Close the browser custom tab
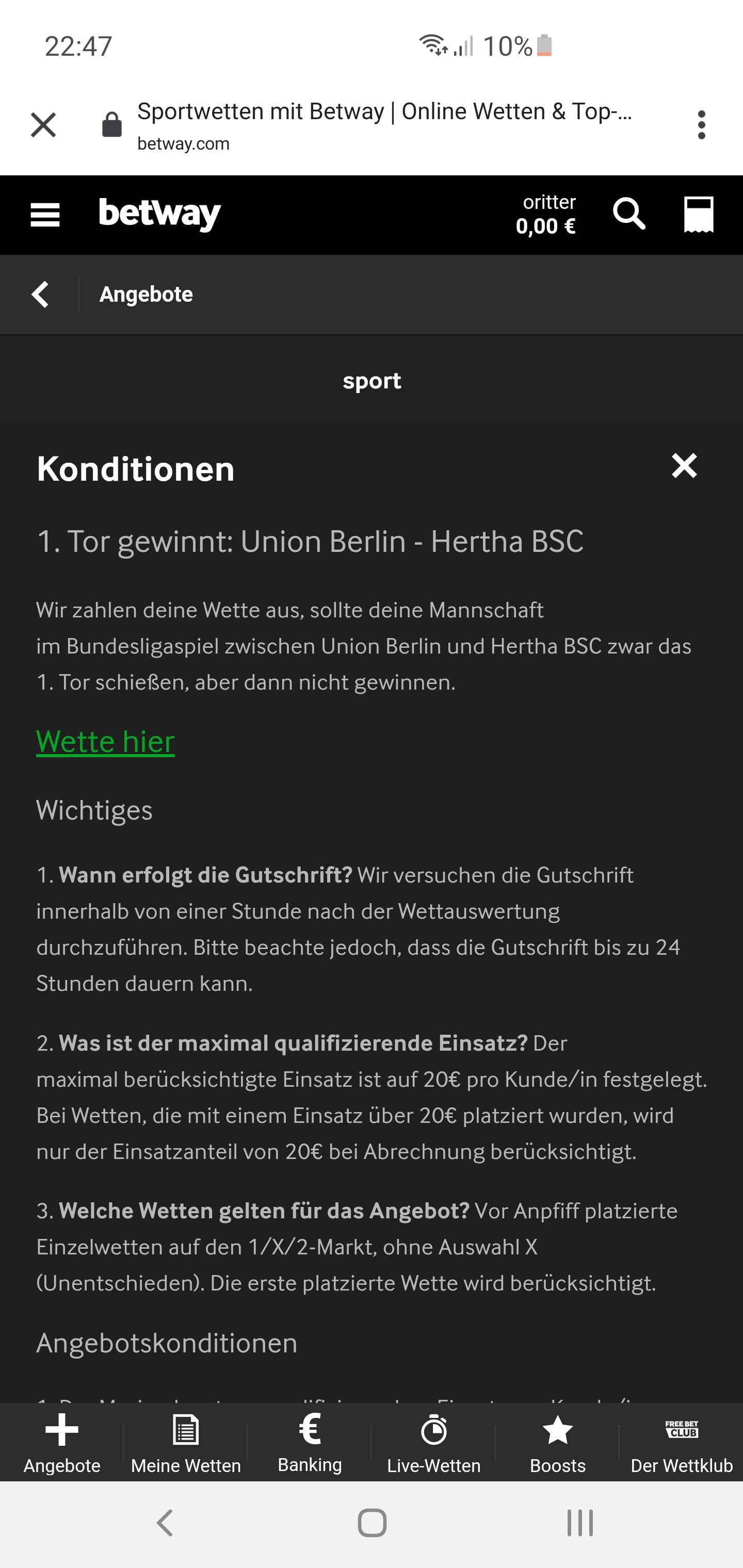This screenshot has width=743, height=1568. pyautogui.click(x=43, y=125)
